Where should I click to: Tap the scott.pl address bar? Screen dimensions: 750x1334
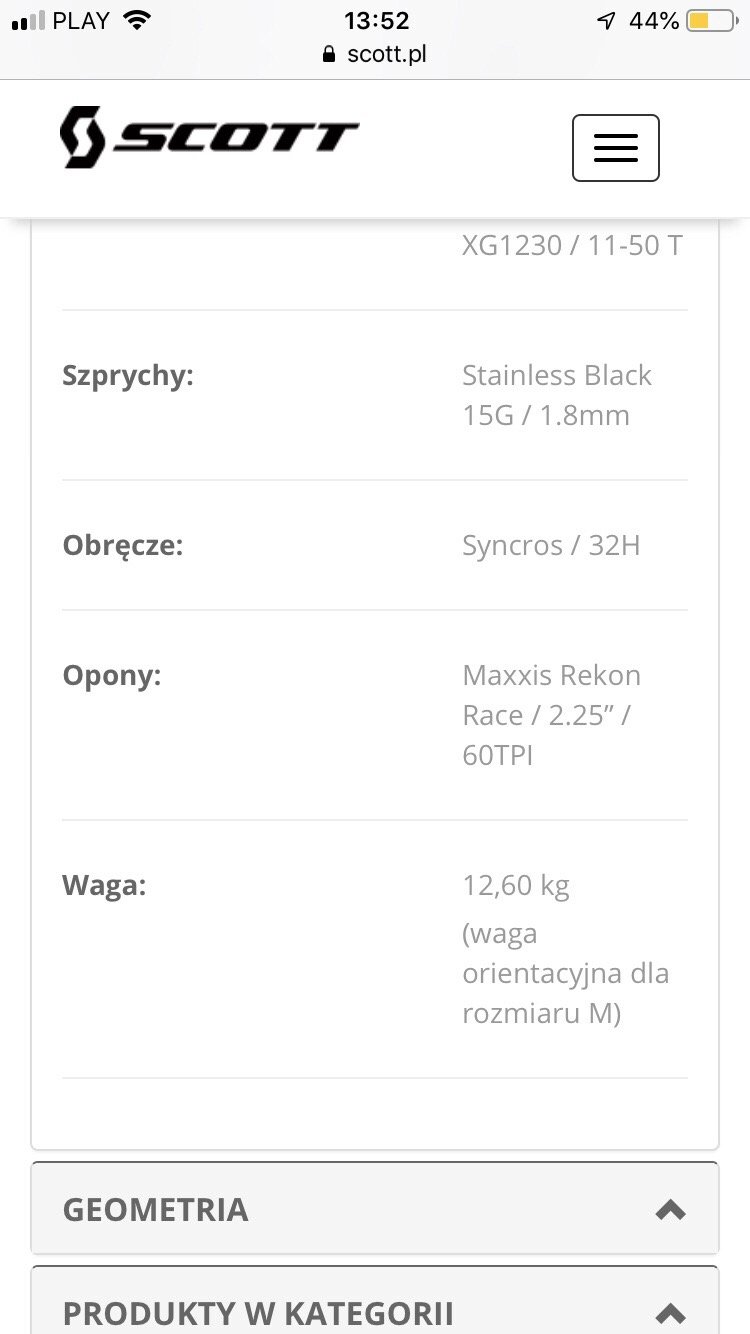(x=375, y=54)
